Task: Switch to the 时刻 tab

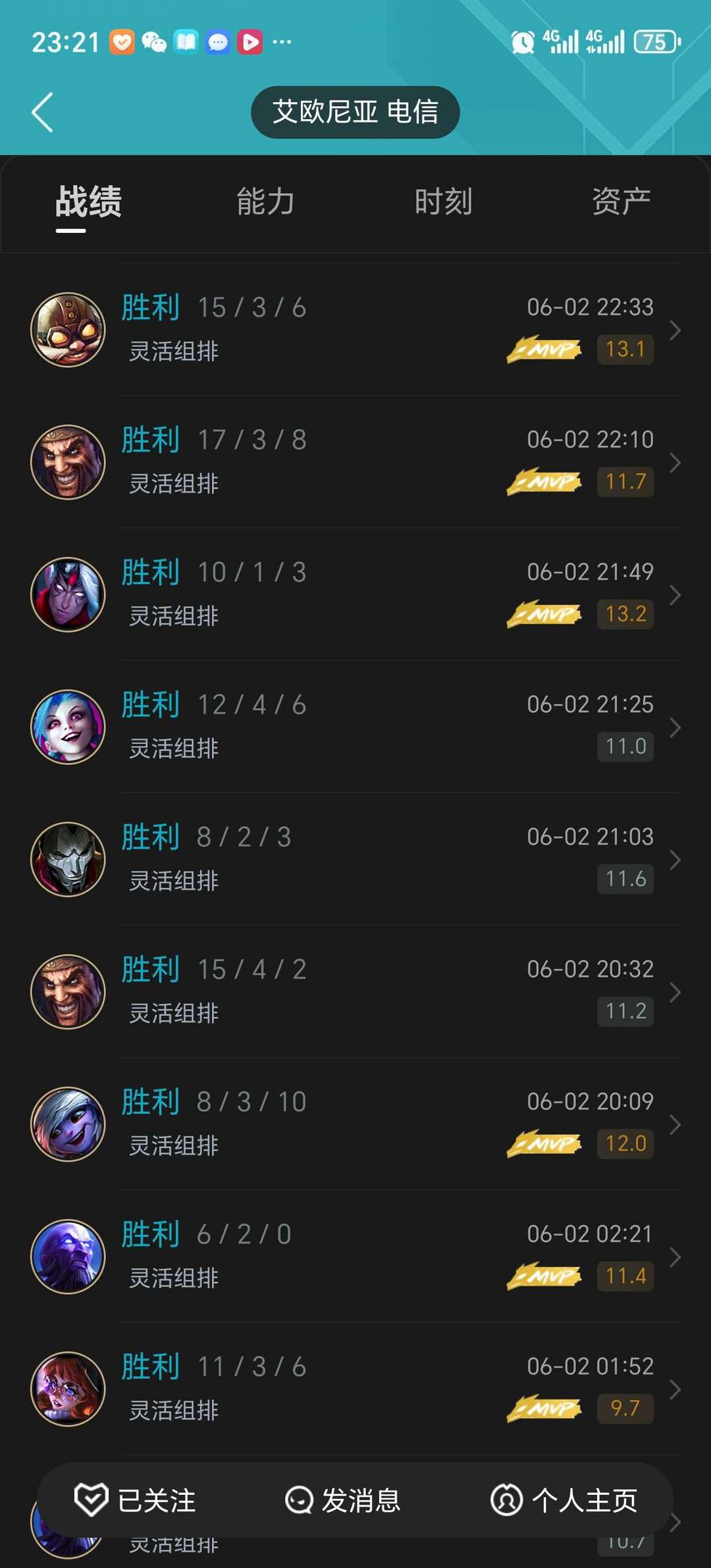Action: coord(443,201)
